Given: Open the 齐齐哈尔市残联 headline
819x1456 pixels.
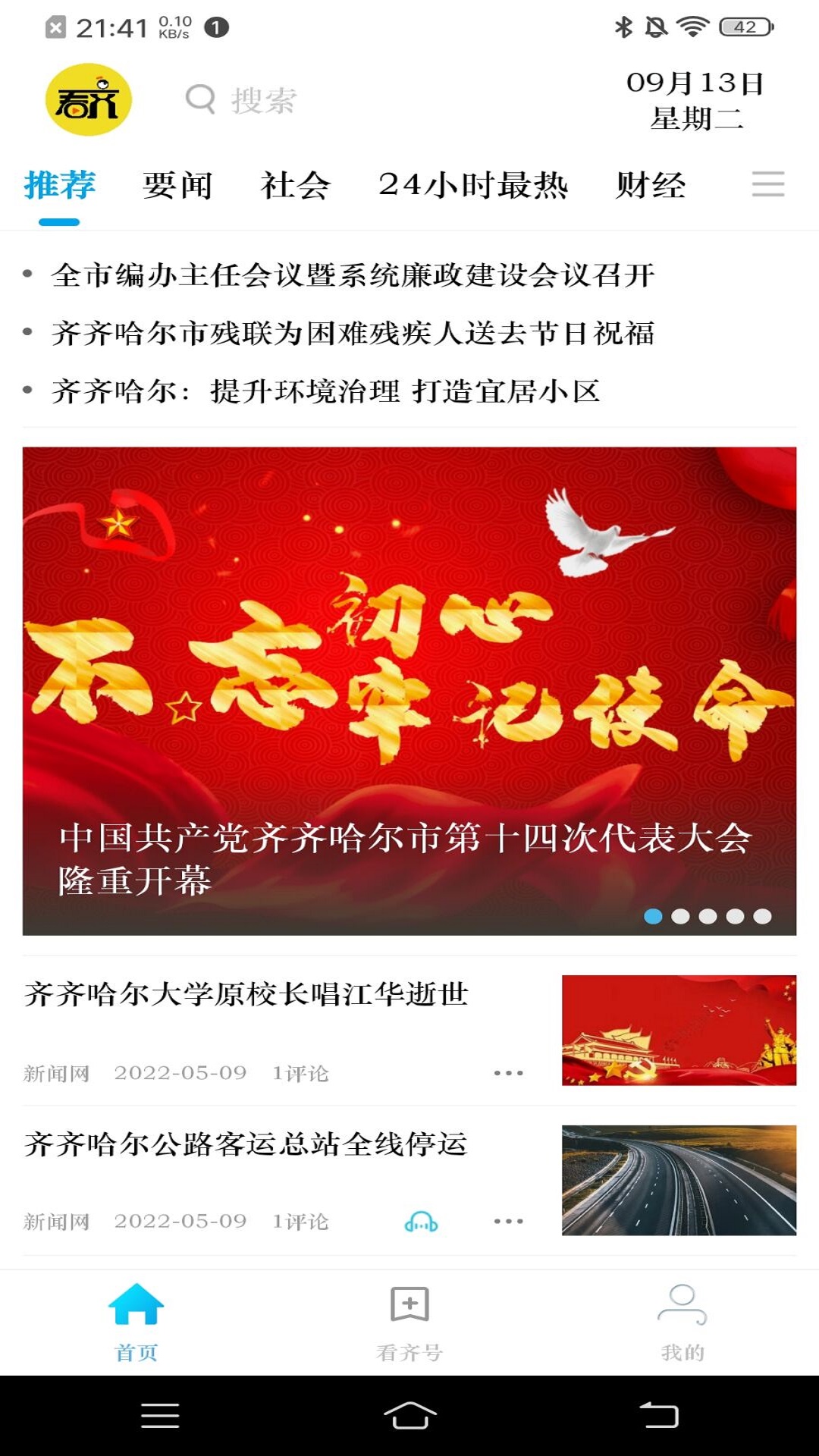Looking at the screenshot, I should (358, 331).
